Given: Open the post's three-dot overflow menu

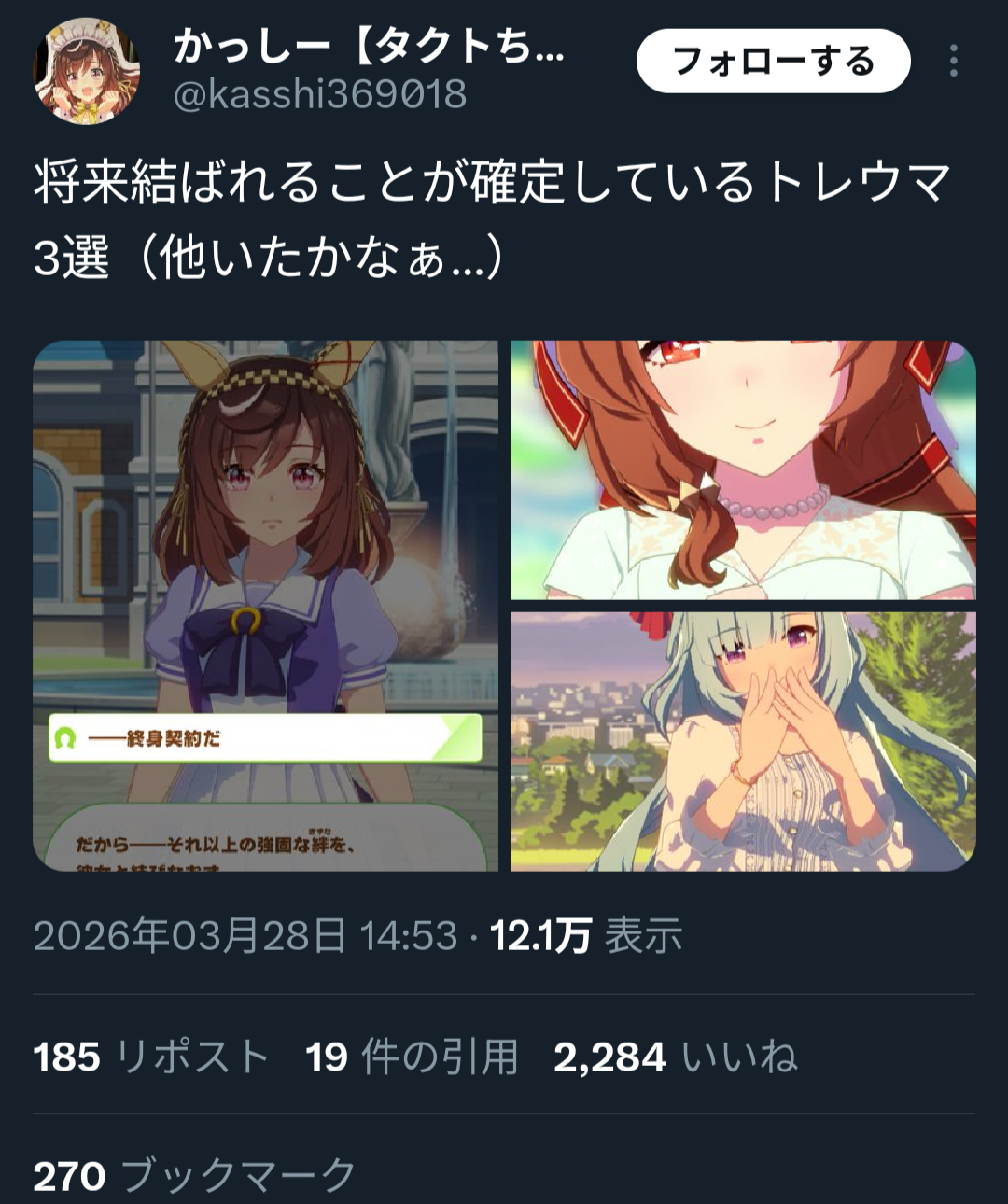Looking at the screenshot, I should tap(953, 61).
